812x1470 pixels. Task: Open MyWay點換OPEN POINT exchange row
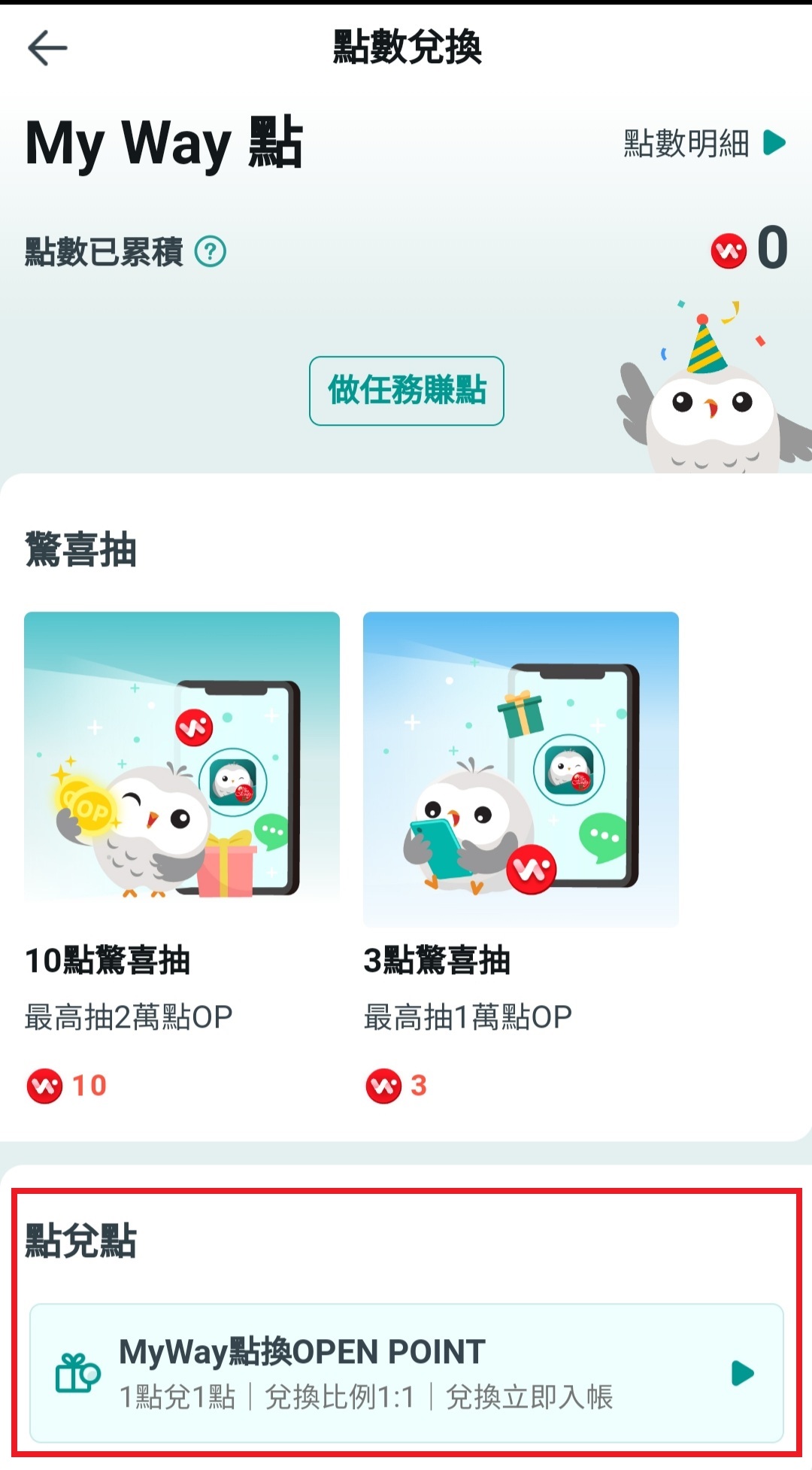pyautogui.click(x=406, y=1373)
